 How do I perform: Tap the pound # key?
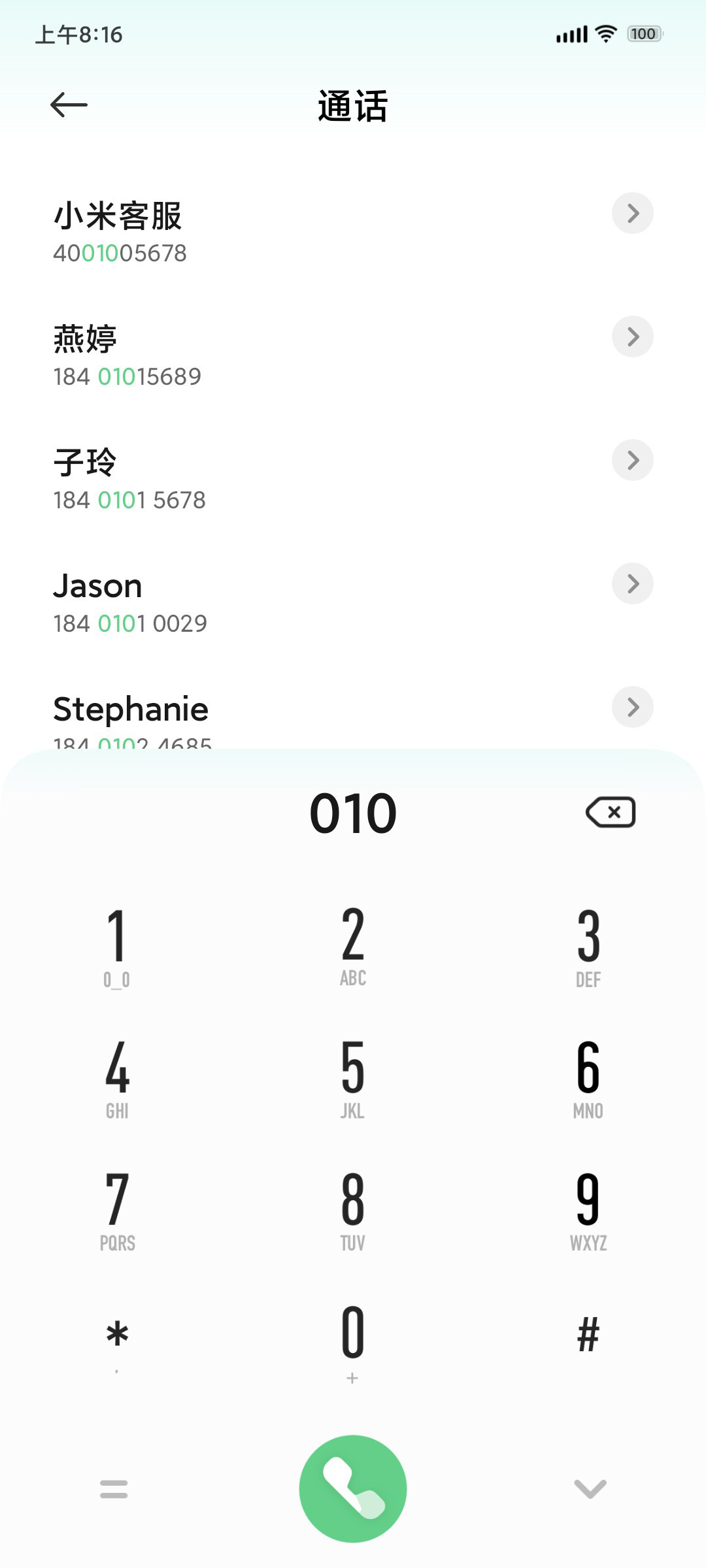click(588, 1335)
